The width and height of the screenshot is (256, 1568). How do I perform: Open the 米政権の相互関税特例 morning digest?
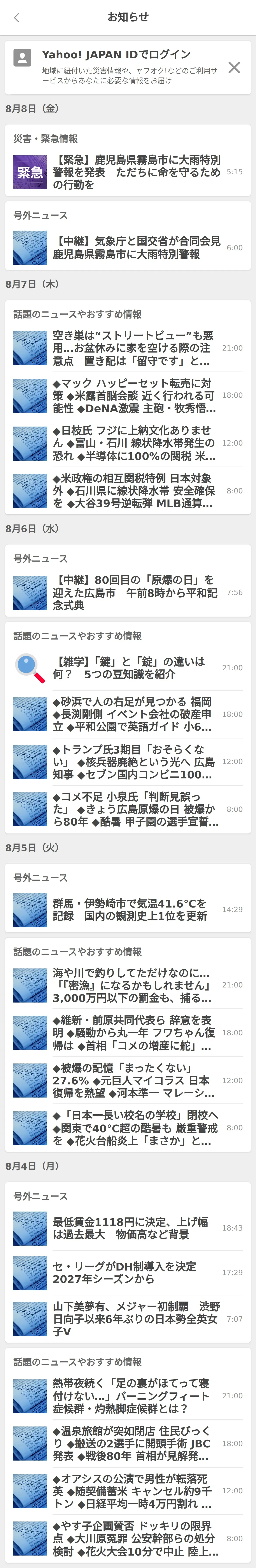(x=128, y=491)
